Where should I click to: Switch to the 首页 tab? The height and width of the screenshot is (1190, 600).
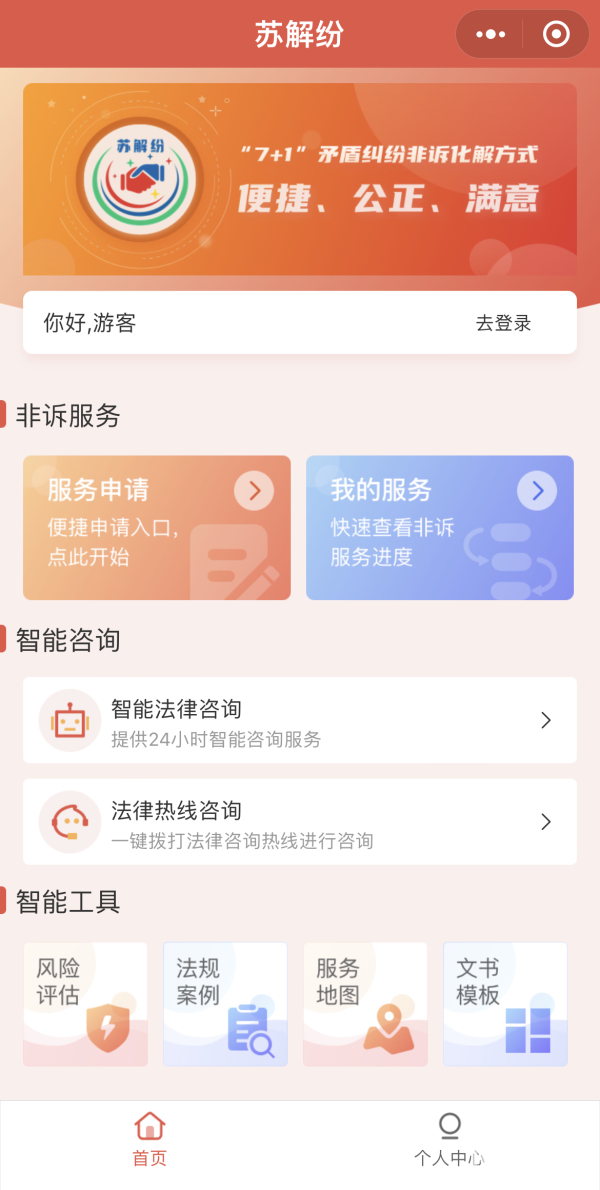point(150,1140)
